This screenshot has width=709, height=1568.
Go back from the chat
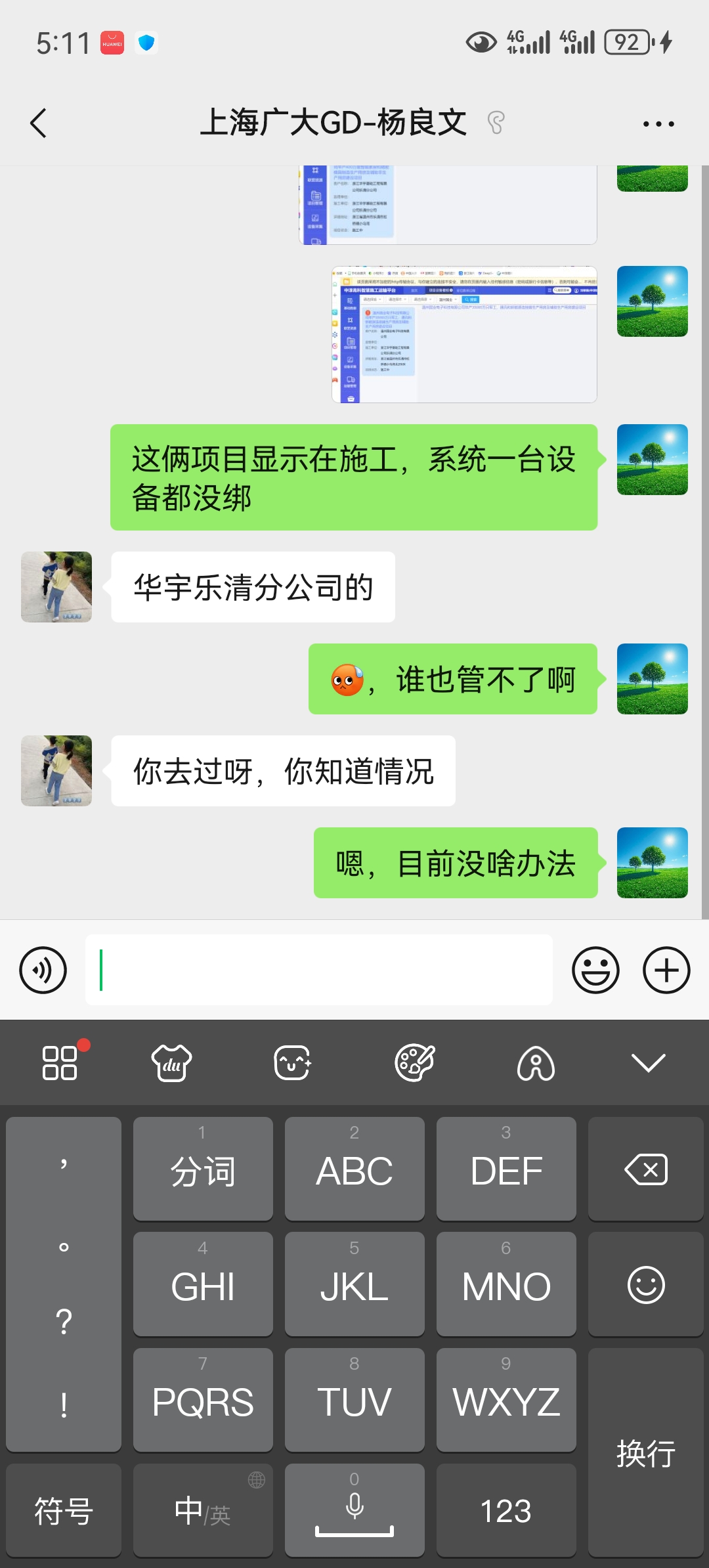pyautogui.click(x=39, y=123)
